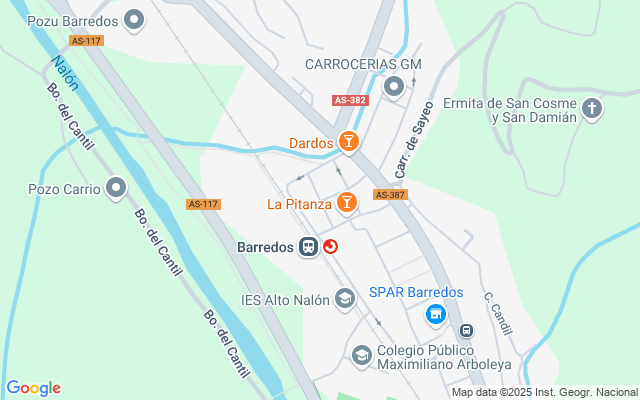The width and height of the screenshot is (640, 400).
Task: Select the bus stop icon near SPAR
Action: point(466,331)
